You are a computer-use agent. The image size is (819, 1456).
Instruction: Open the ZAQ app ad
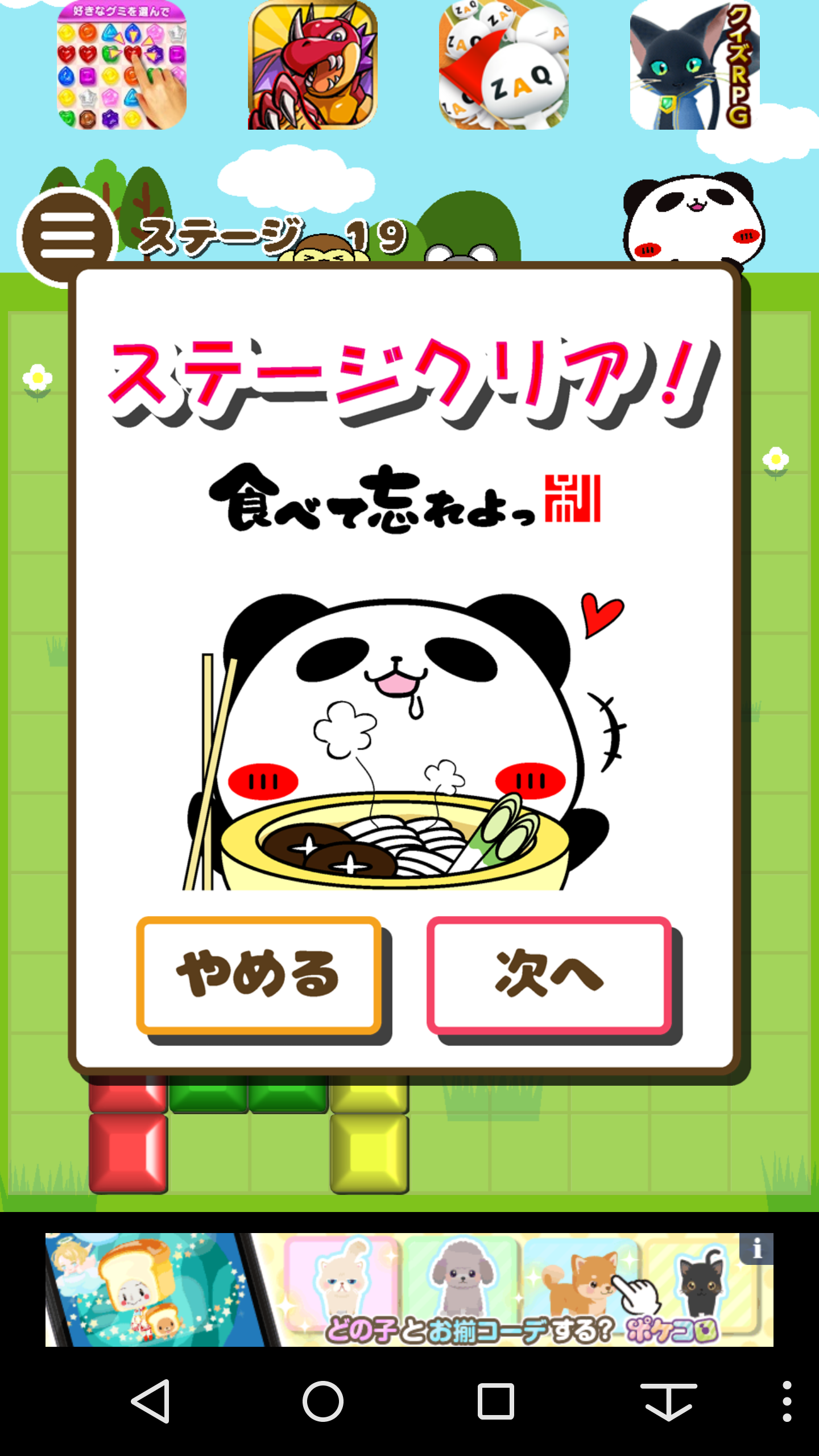[x=504, y=65]
